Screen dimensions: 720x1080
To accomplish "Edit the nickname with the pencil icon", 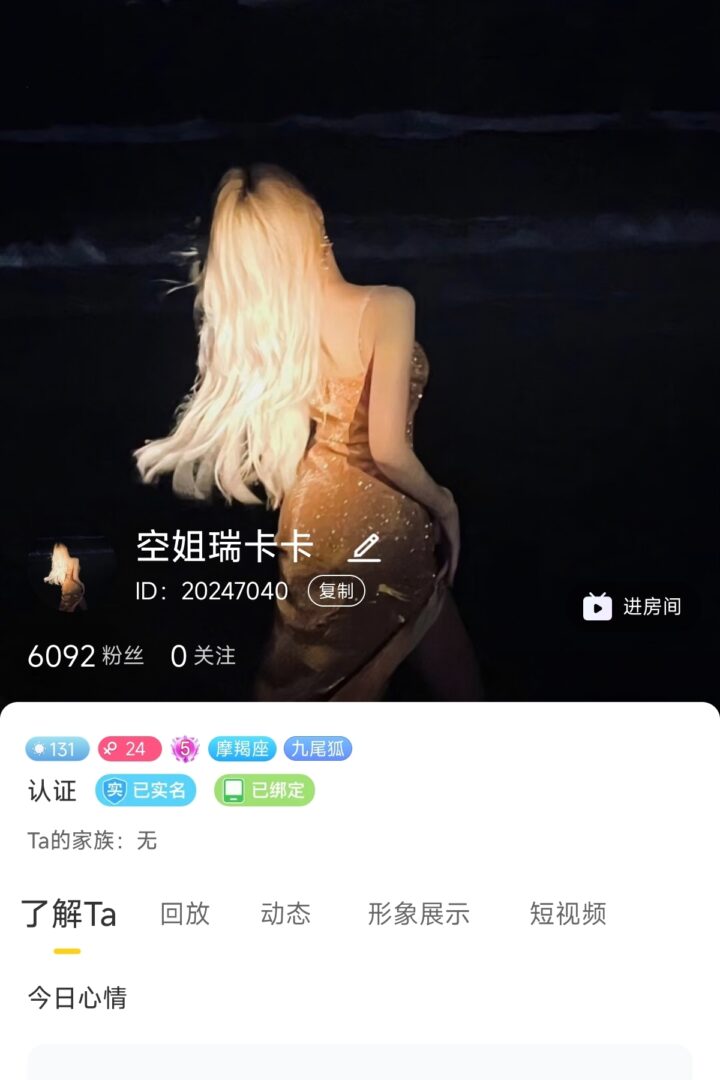I will click(x=365, y=548).
